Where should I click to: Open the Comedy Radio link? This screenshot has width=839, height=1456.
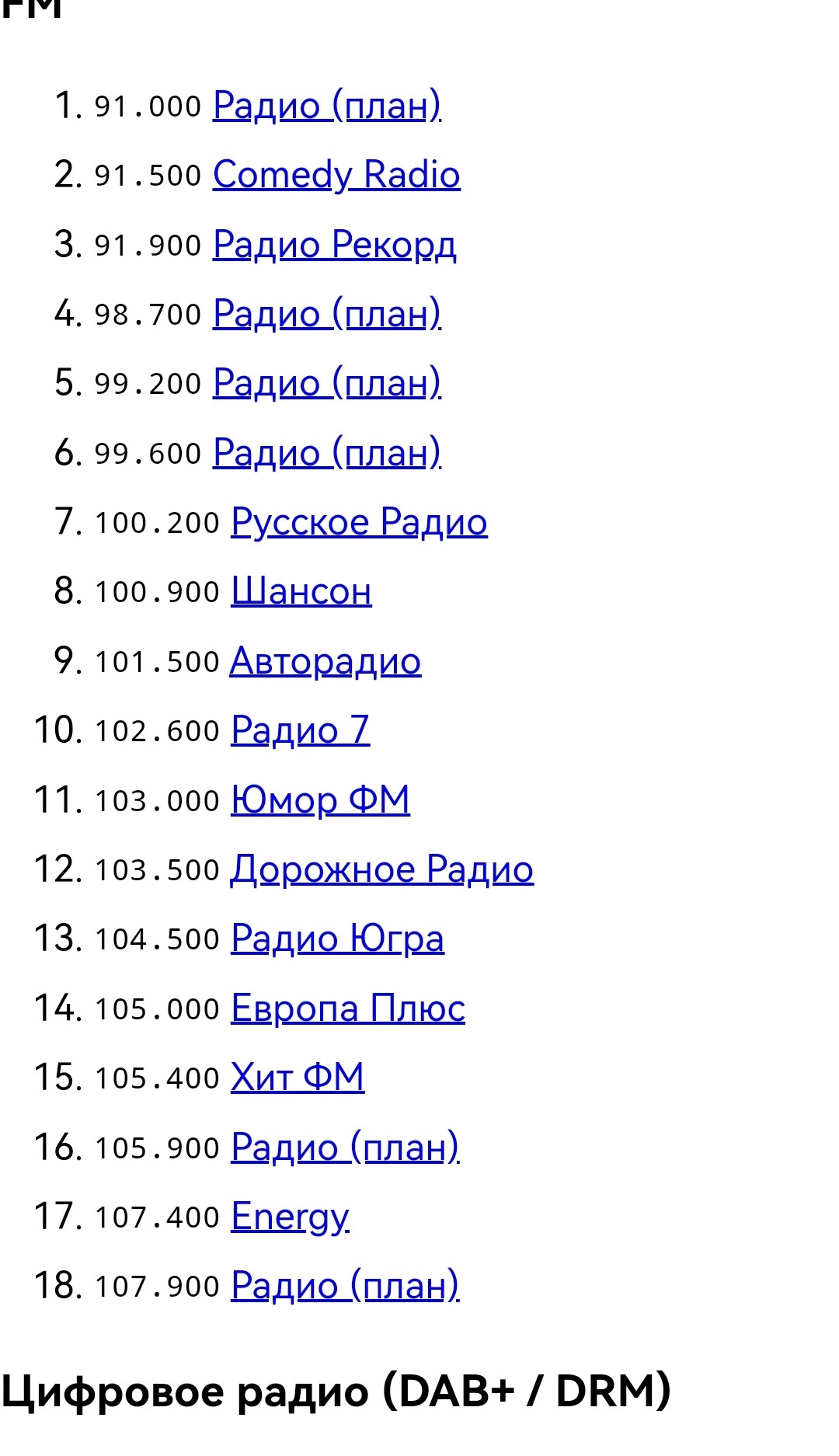click(336, 175)
